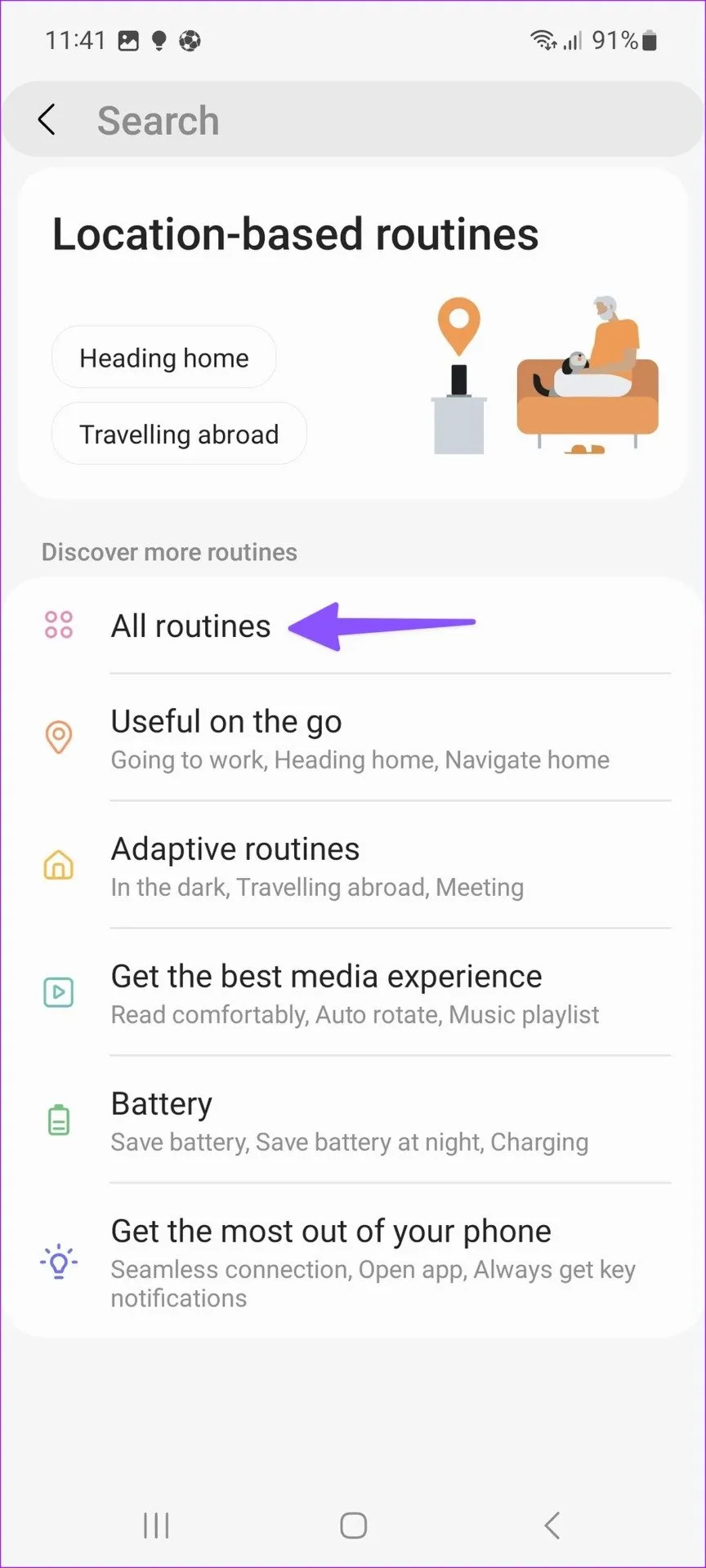Tap the Search field
Screen dimensions: 706x1568
pyautogui.click(x=368, y=120)
